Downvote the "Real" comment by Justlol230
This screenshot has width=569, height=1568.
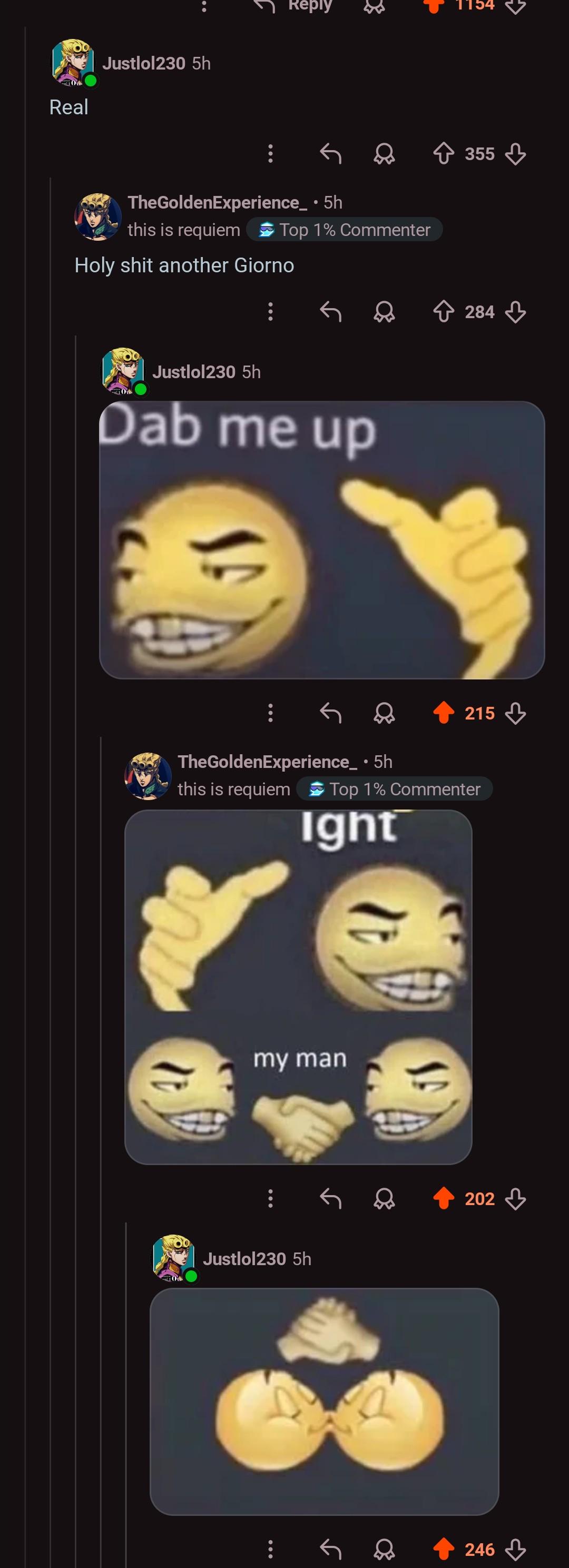click(515, 154)
